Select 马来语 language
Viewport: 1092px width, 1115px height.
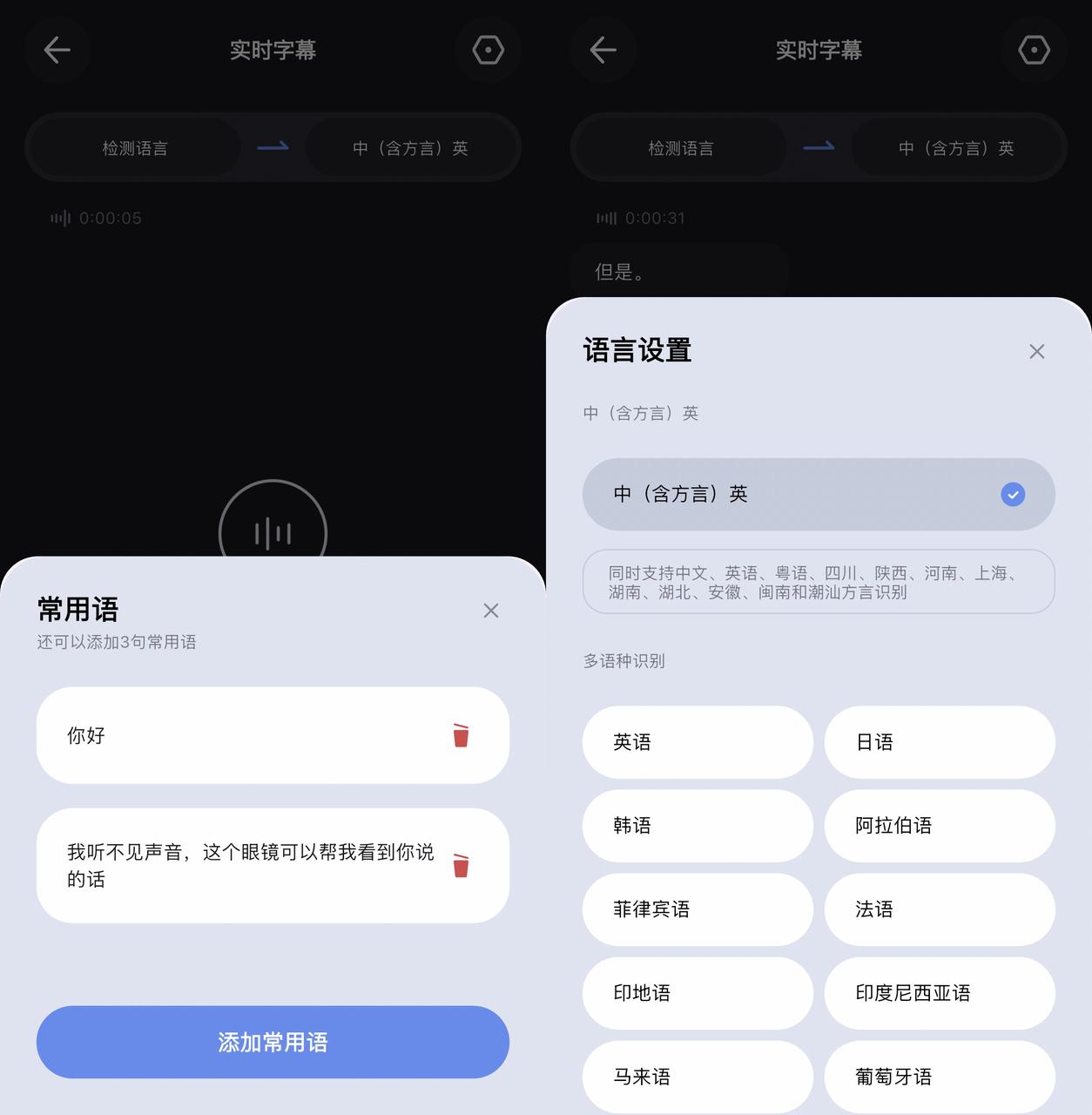pyautogui.click(x=697, y=1077)
